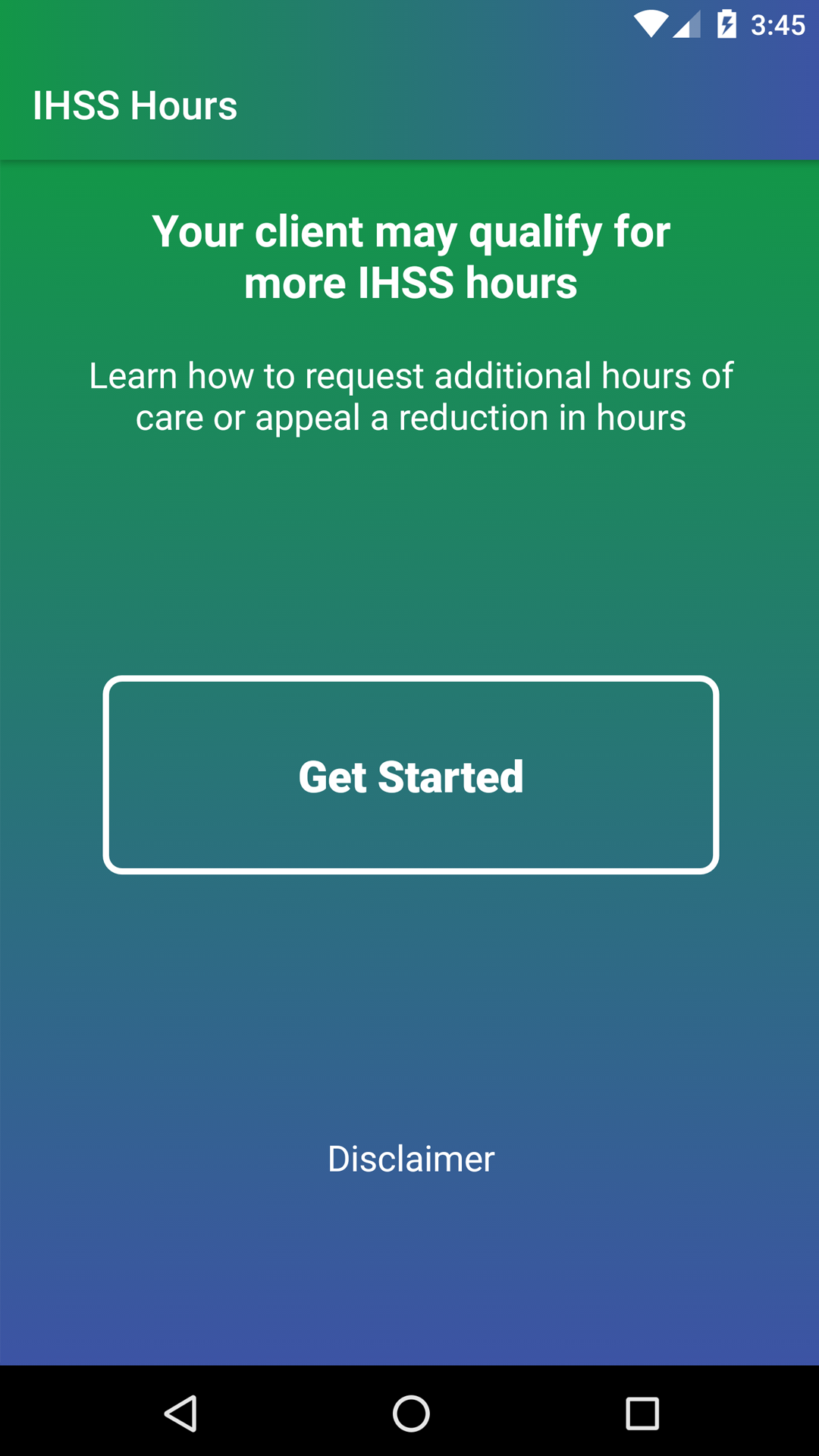Tap the Get Started button

click(410, 775)
